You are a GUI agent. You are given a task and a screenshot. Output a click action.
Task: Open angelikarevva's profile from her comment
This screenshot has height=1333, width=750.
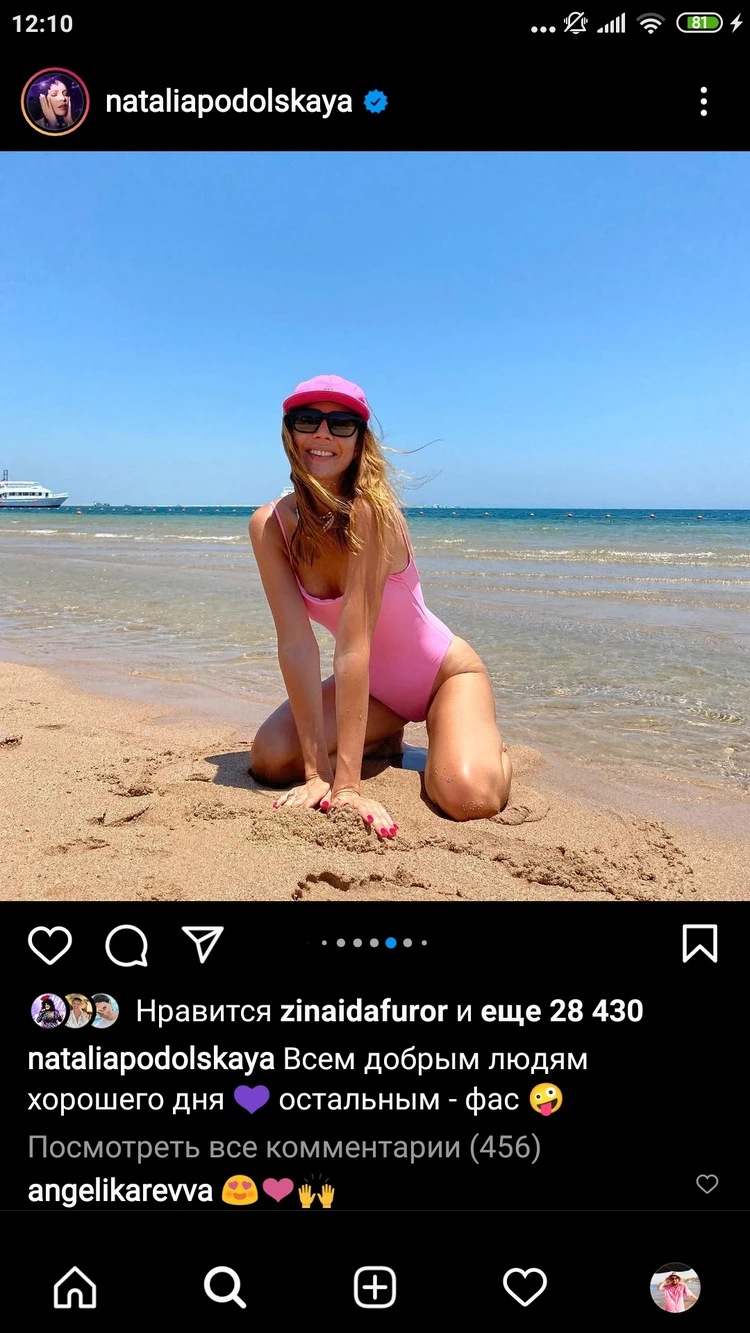click(x=120, y=1191)
